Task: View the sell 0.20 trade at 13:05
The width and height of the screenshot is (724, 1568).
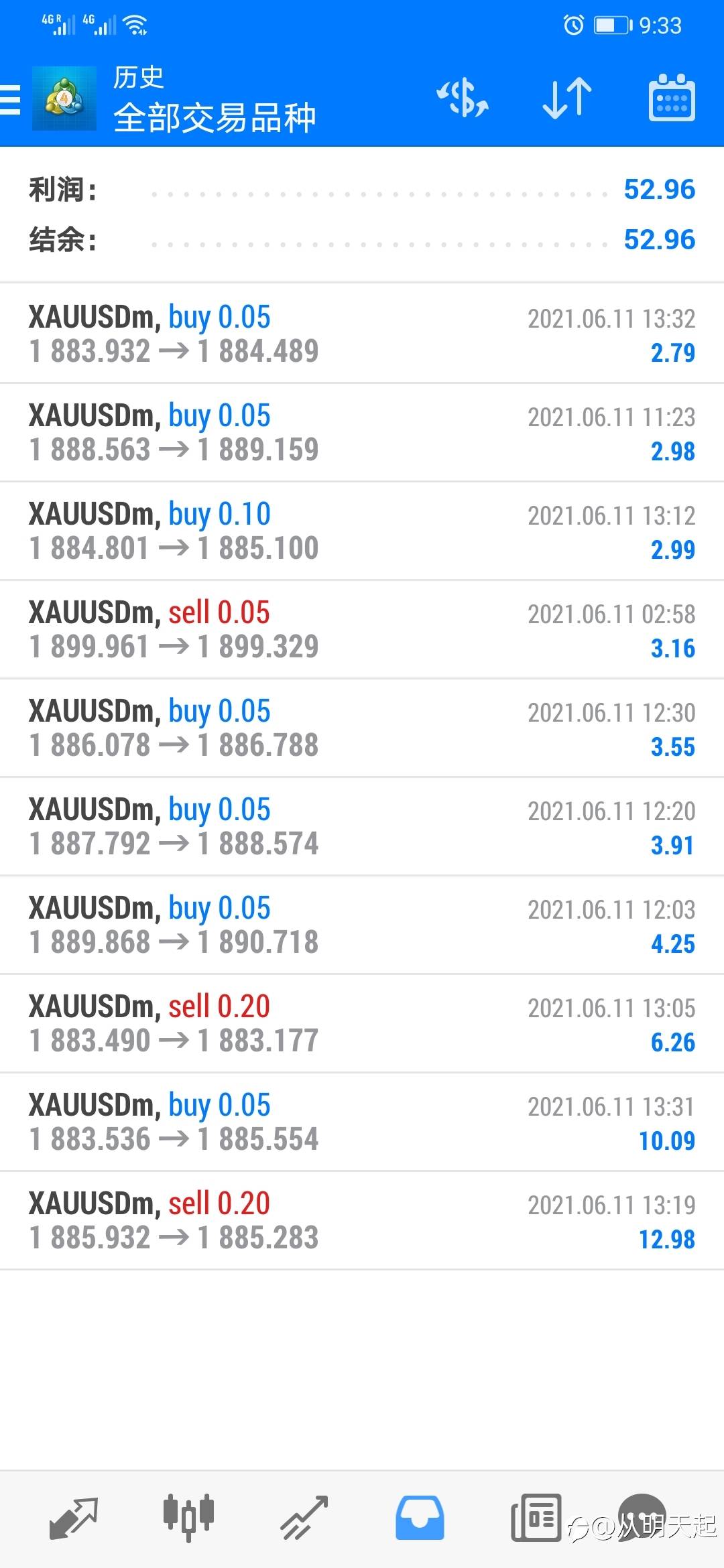Action: 362,1023
